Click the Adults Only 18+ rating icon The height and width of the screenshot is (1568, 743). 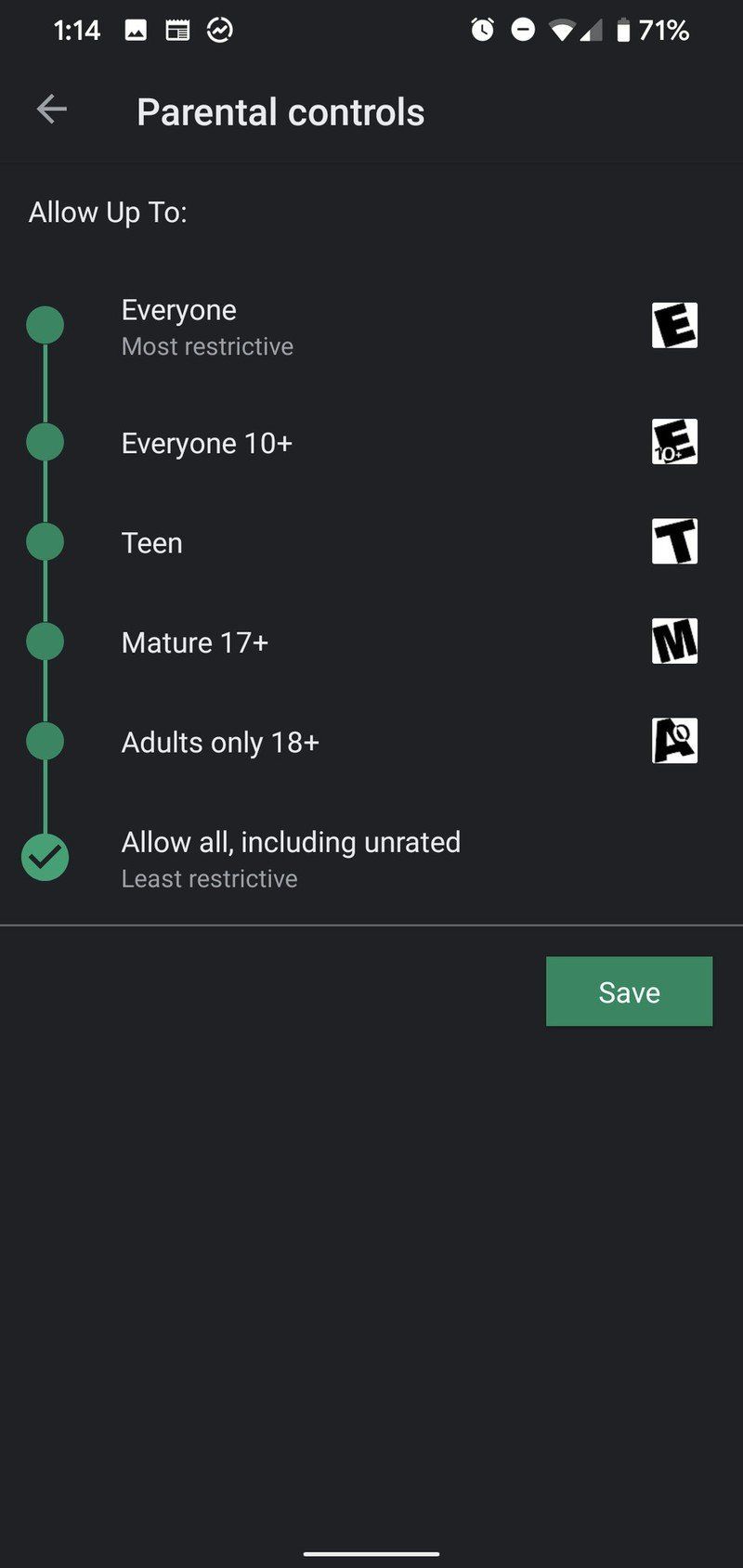(674, 740)
